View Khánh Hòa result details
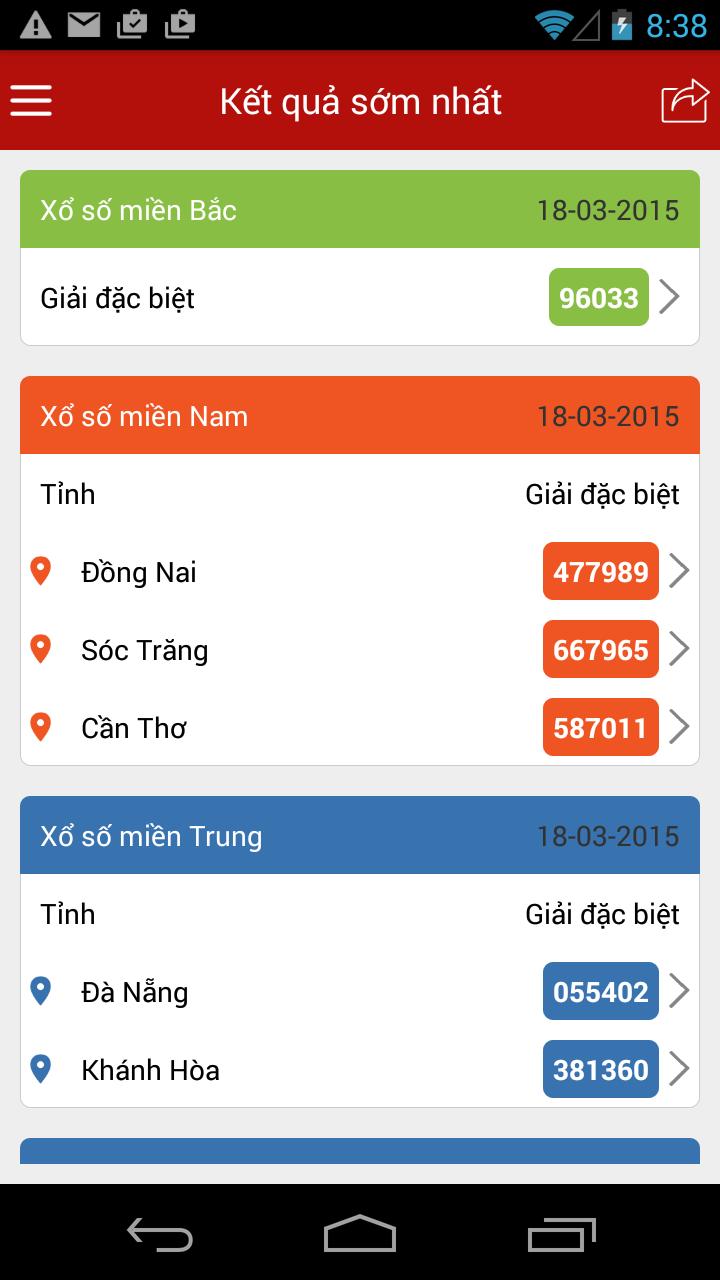The width and height of the screenshot is (720, 1280). (x=360, y=1070)
